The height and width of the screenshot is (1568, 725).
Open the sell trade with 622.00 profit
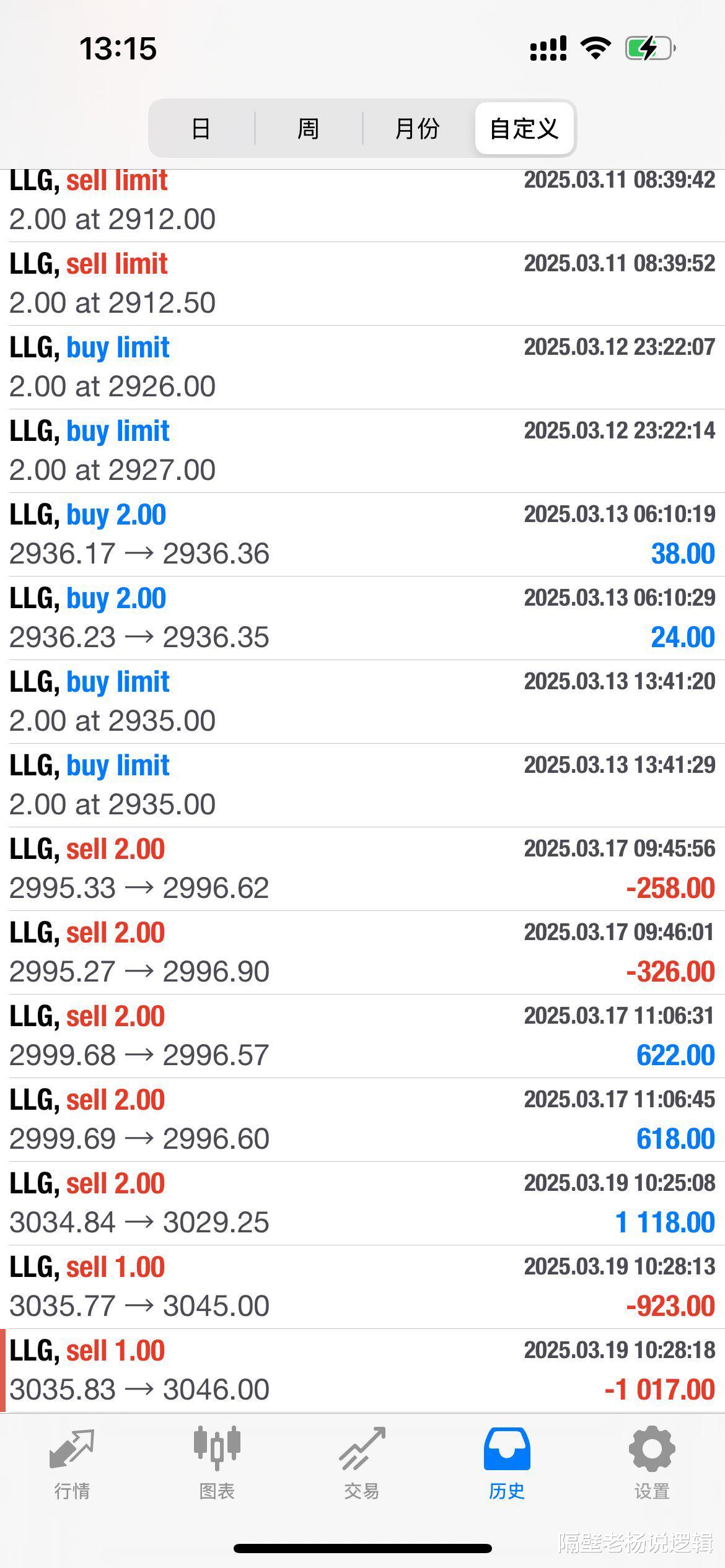point(362,1036)
